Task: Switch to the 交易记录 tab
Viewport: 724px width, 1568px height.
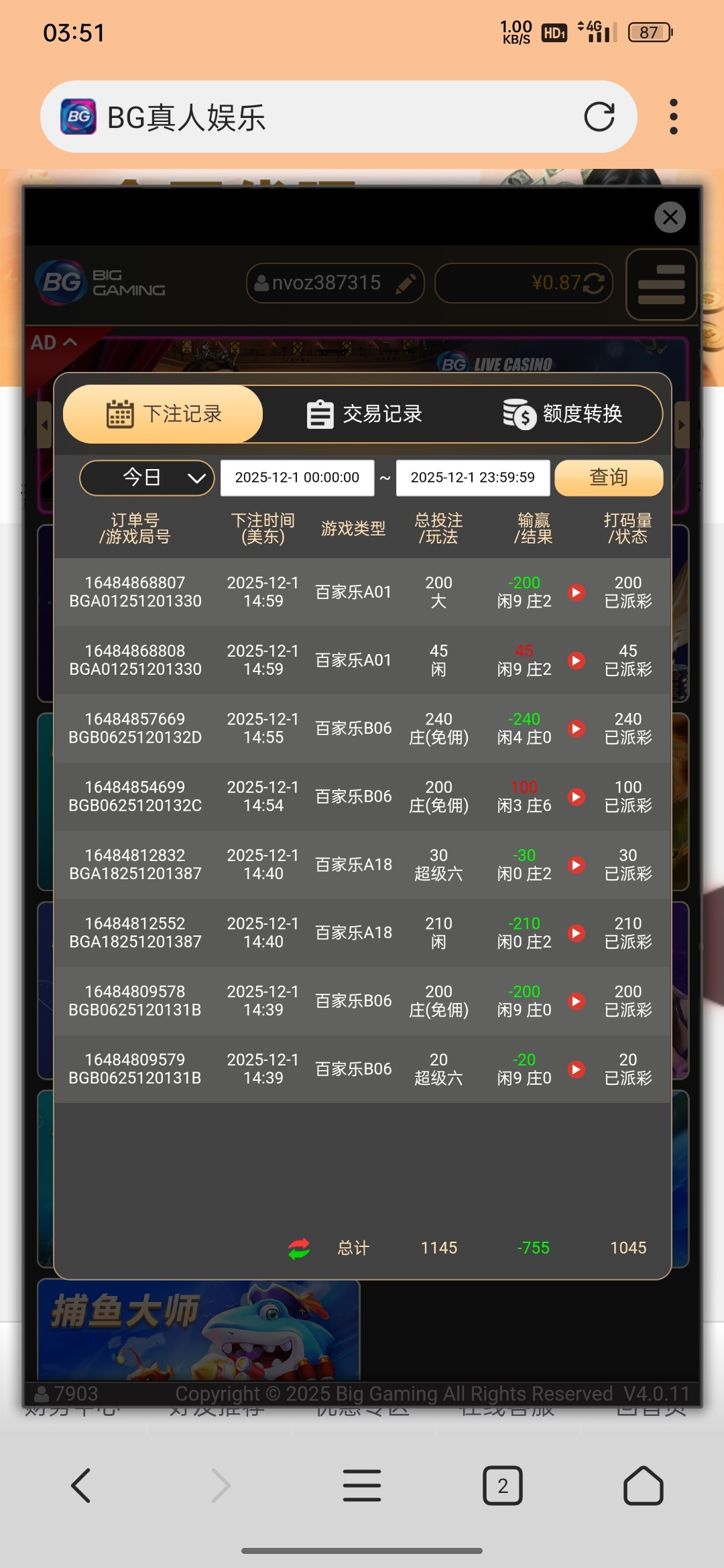Action: [x=364, y=414]
